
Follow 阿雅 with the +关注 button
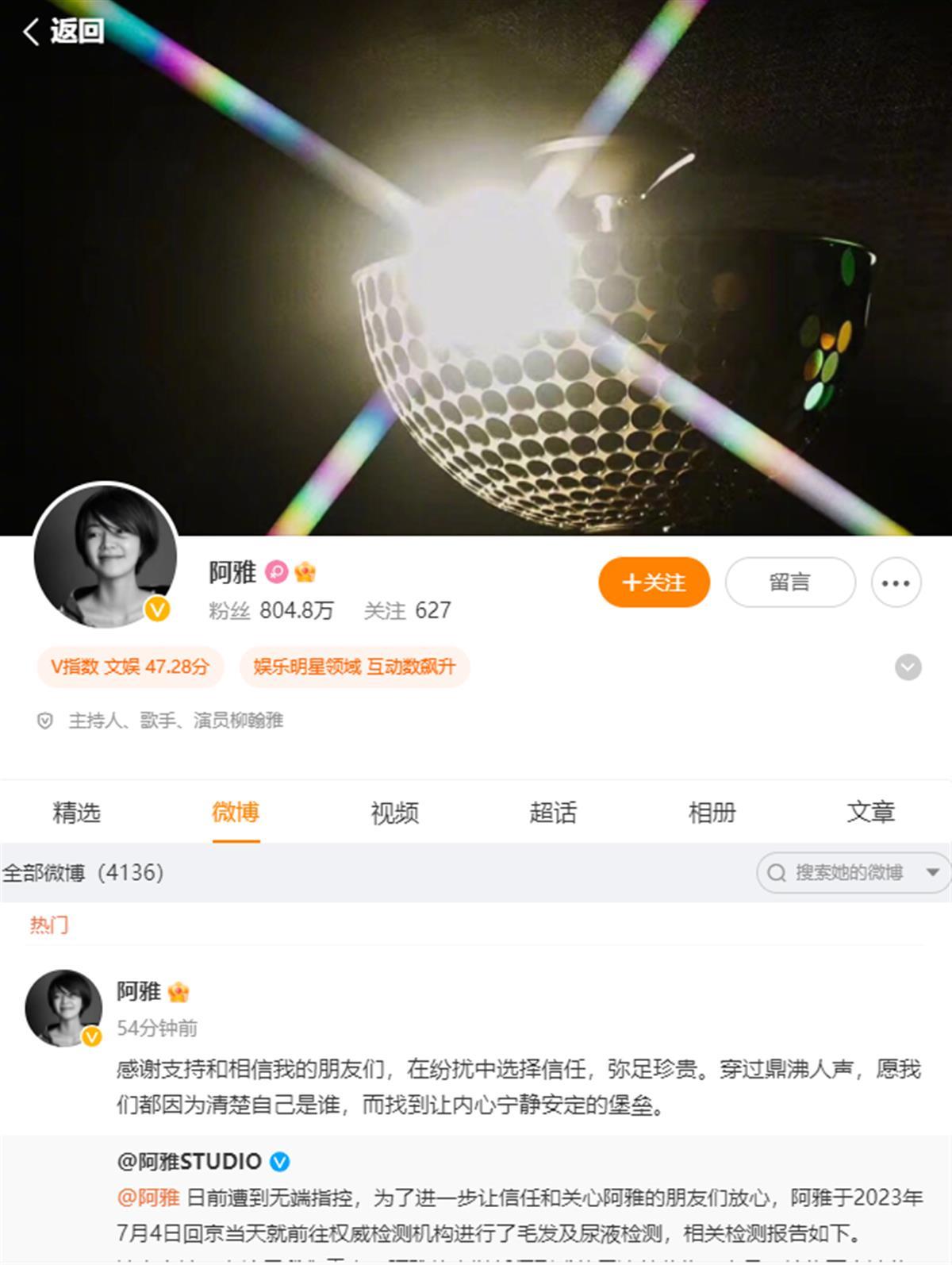pos(654,583)
